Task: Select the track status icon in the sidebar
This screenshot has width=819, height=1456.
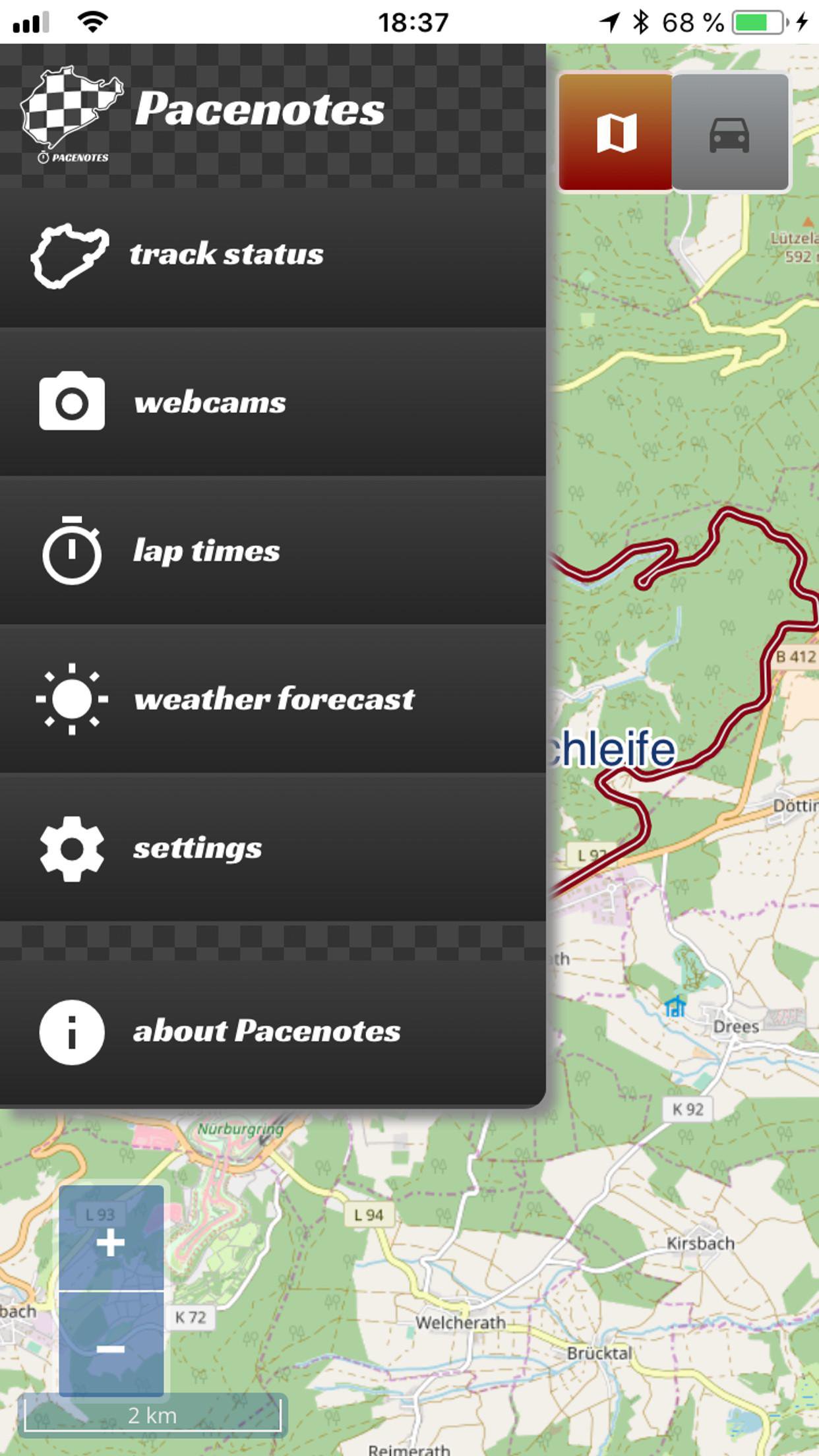Action: [x=73, y=253]
